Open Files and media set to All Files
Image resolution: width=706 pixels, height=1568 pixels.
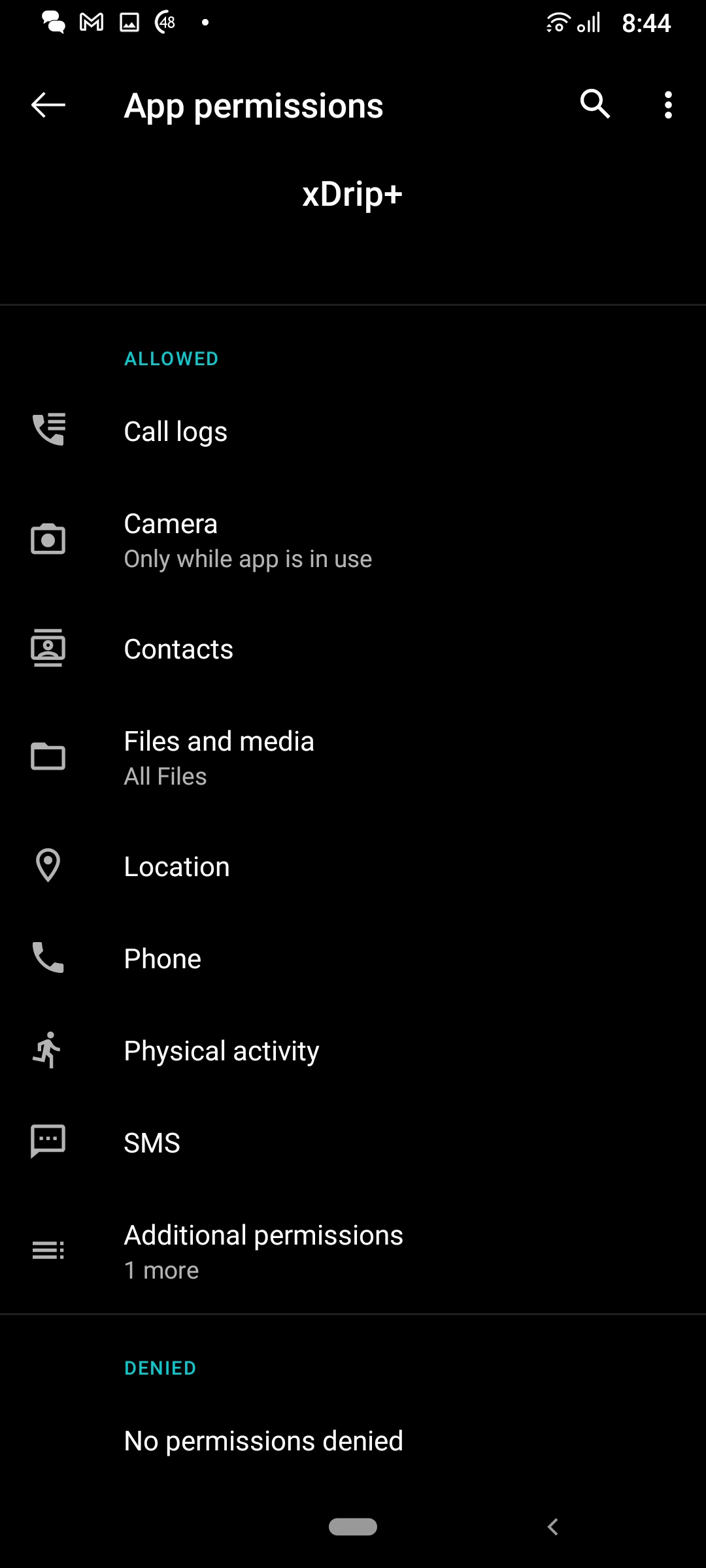click(x=261, y=757)
